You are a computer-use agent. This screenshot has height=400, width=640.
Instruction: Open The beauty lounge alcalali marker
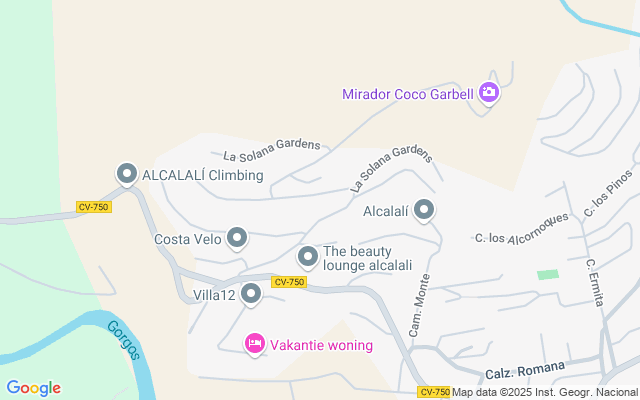tap(308, 257)
